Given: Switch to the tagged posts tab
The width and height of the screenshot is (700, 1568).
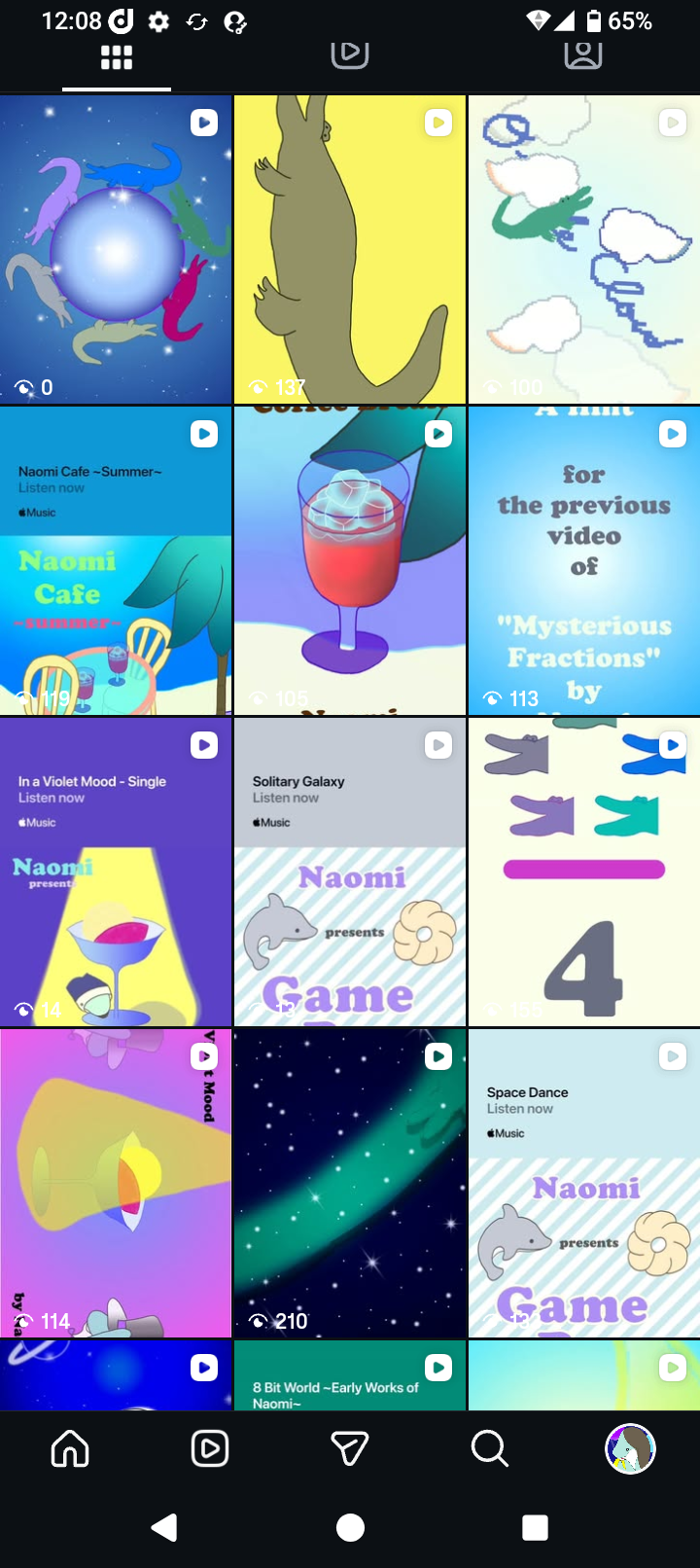Looking at the screenshot, I should coord(583,54).
